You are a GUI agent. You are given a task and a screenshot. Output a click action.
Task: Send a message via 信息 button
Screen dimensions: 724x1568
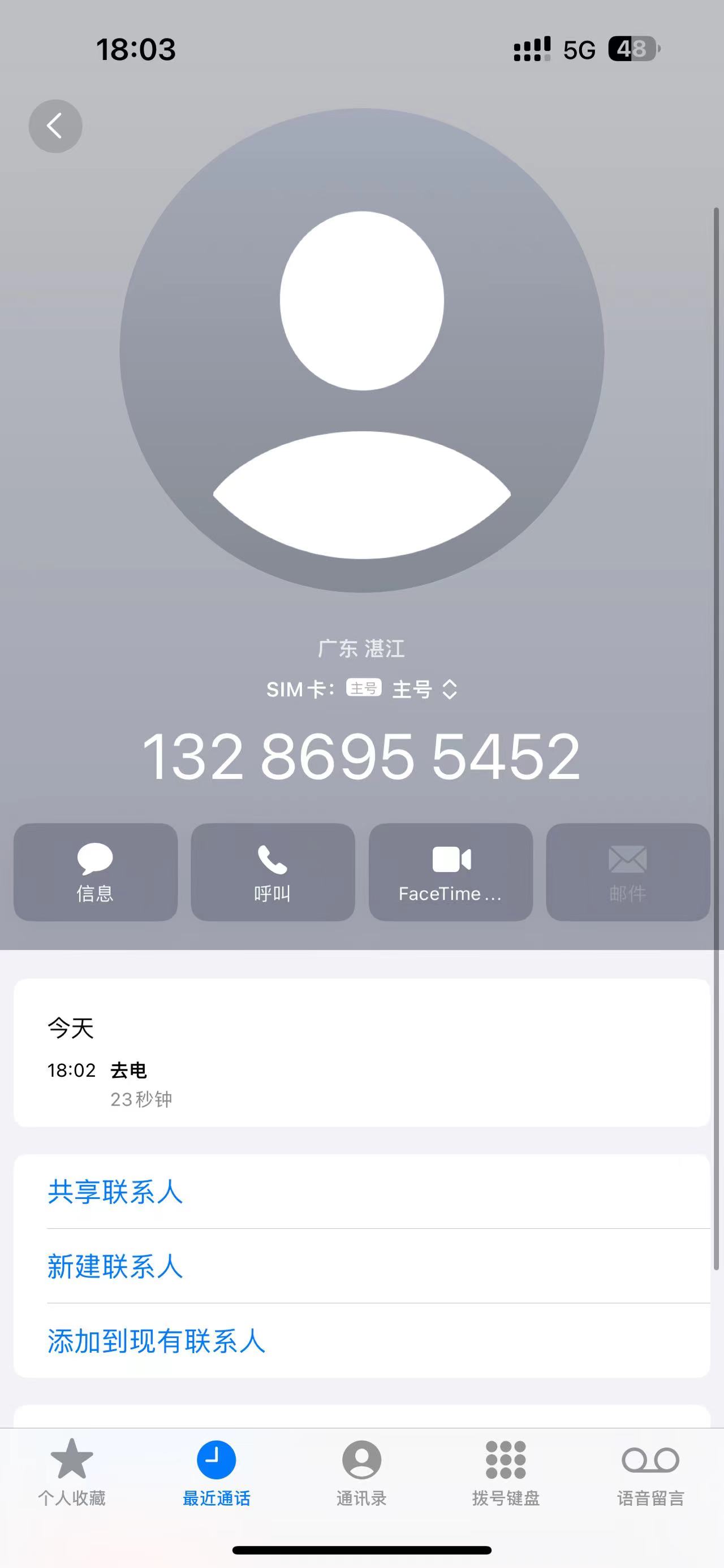[96, 872]
